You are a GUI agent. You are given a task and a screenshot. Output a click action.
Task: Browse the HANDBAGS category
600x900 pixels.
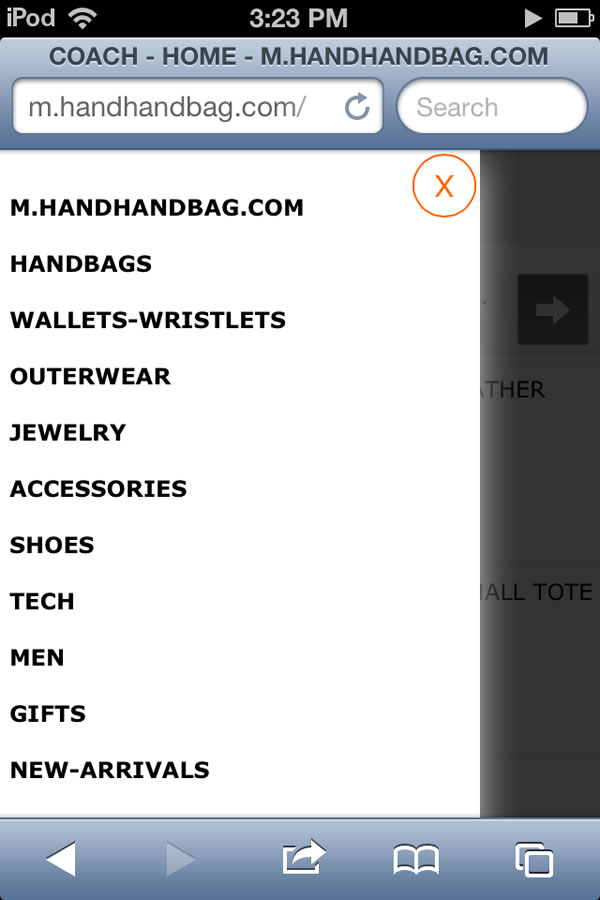click(81, 264)
